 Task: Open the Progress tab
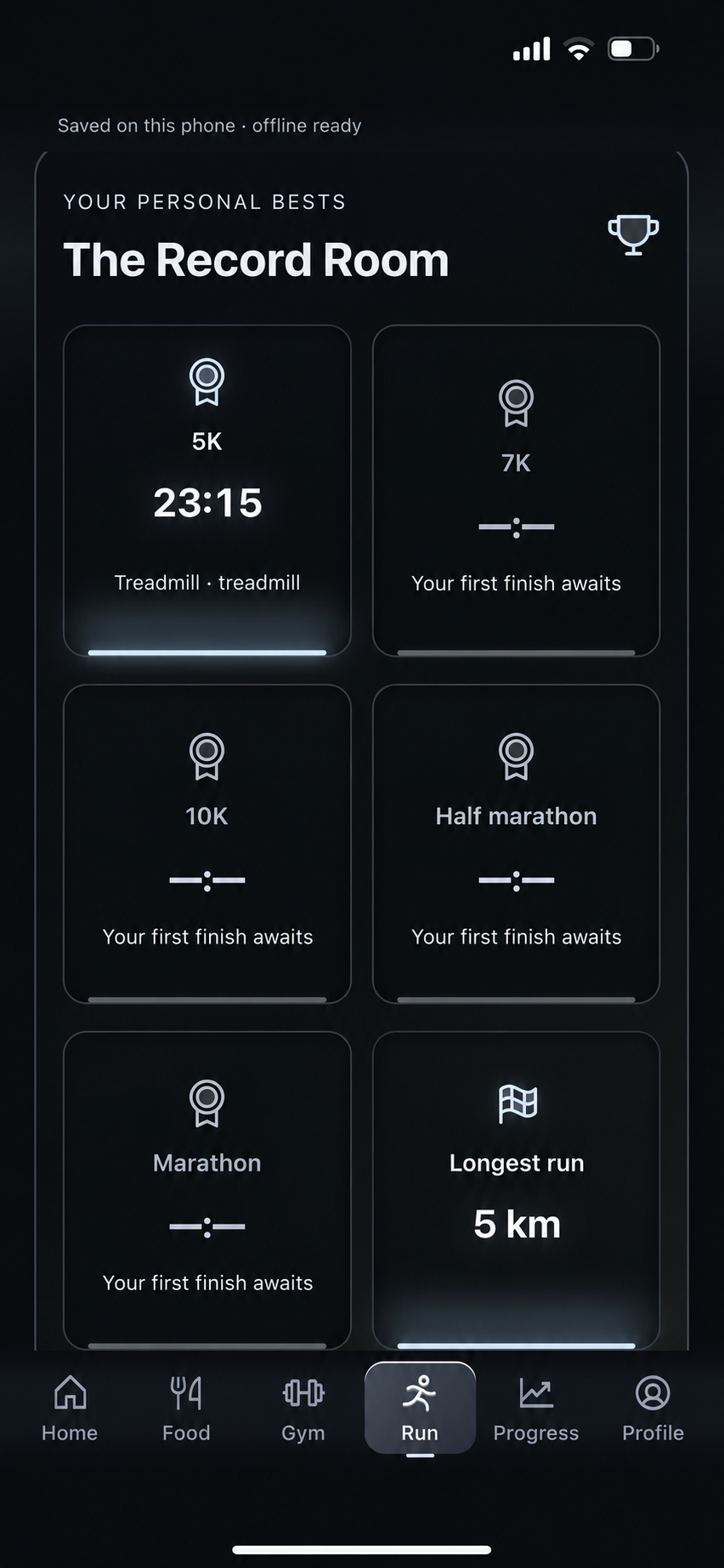tap(536, 1408)
